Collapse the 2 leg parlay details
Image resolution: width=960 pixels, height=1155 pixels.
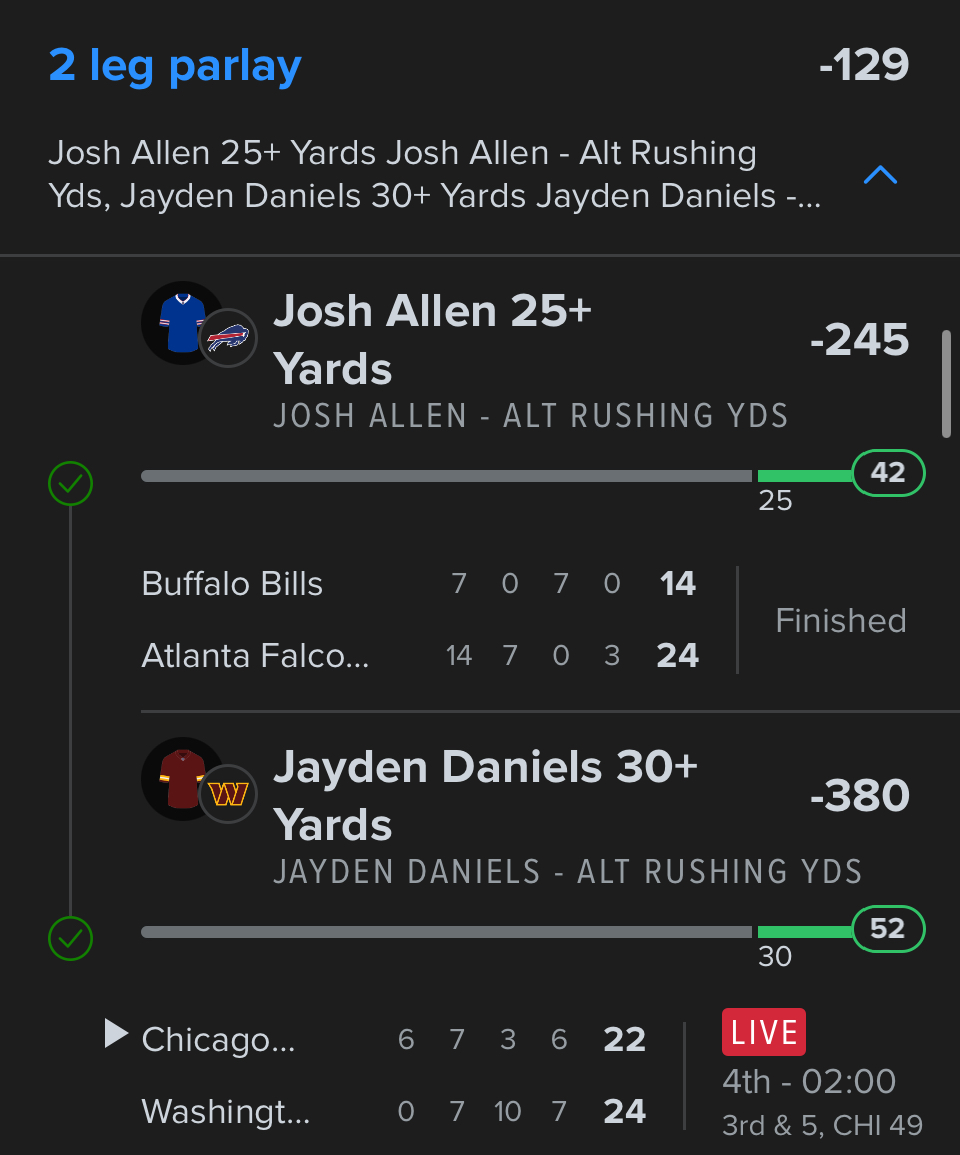pos(879,176)
